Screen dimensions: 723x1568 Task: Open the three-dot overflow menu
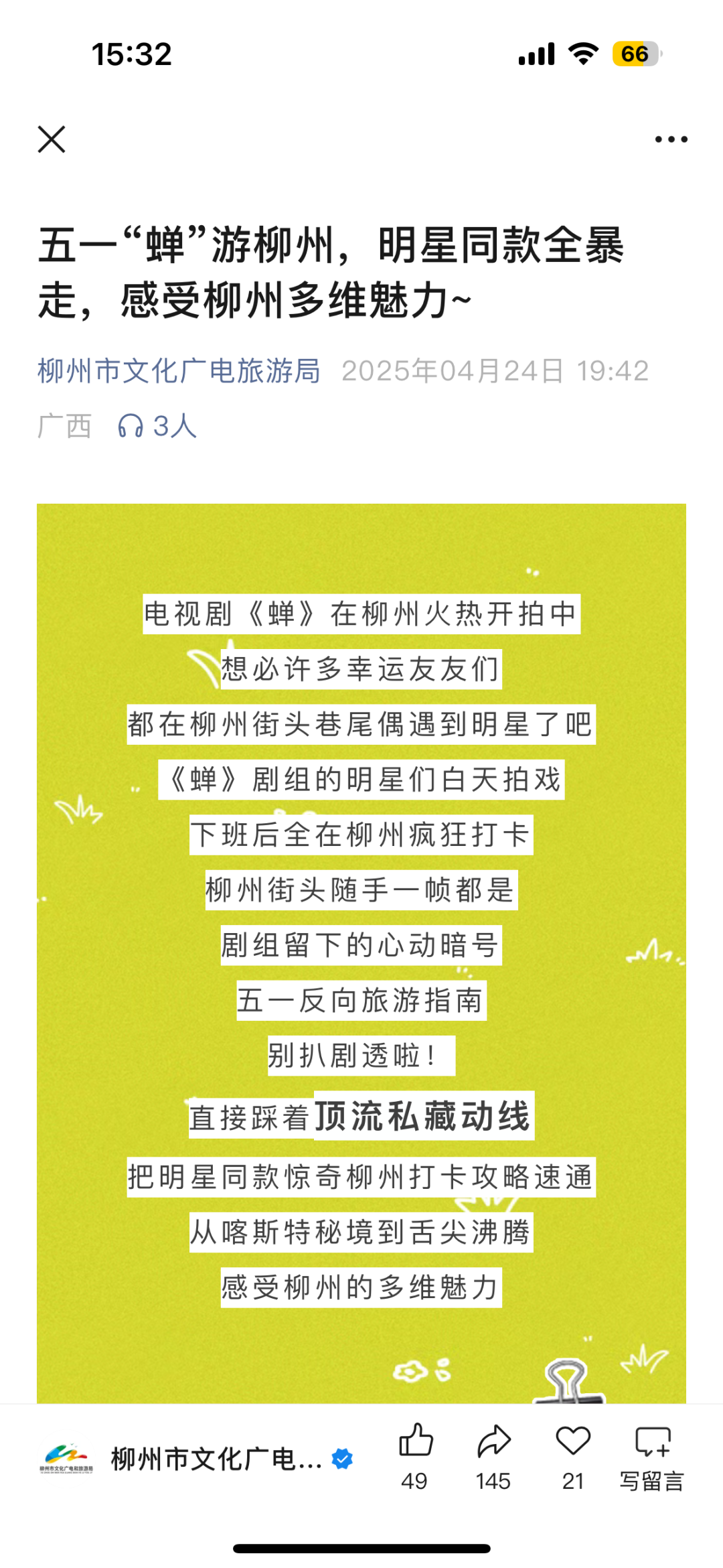671,139
